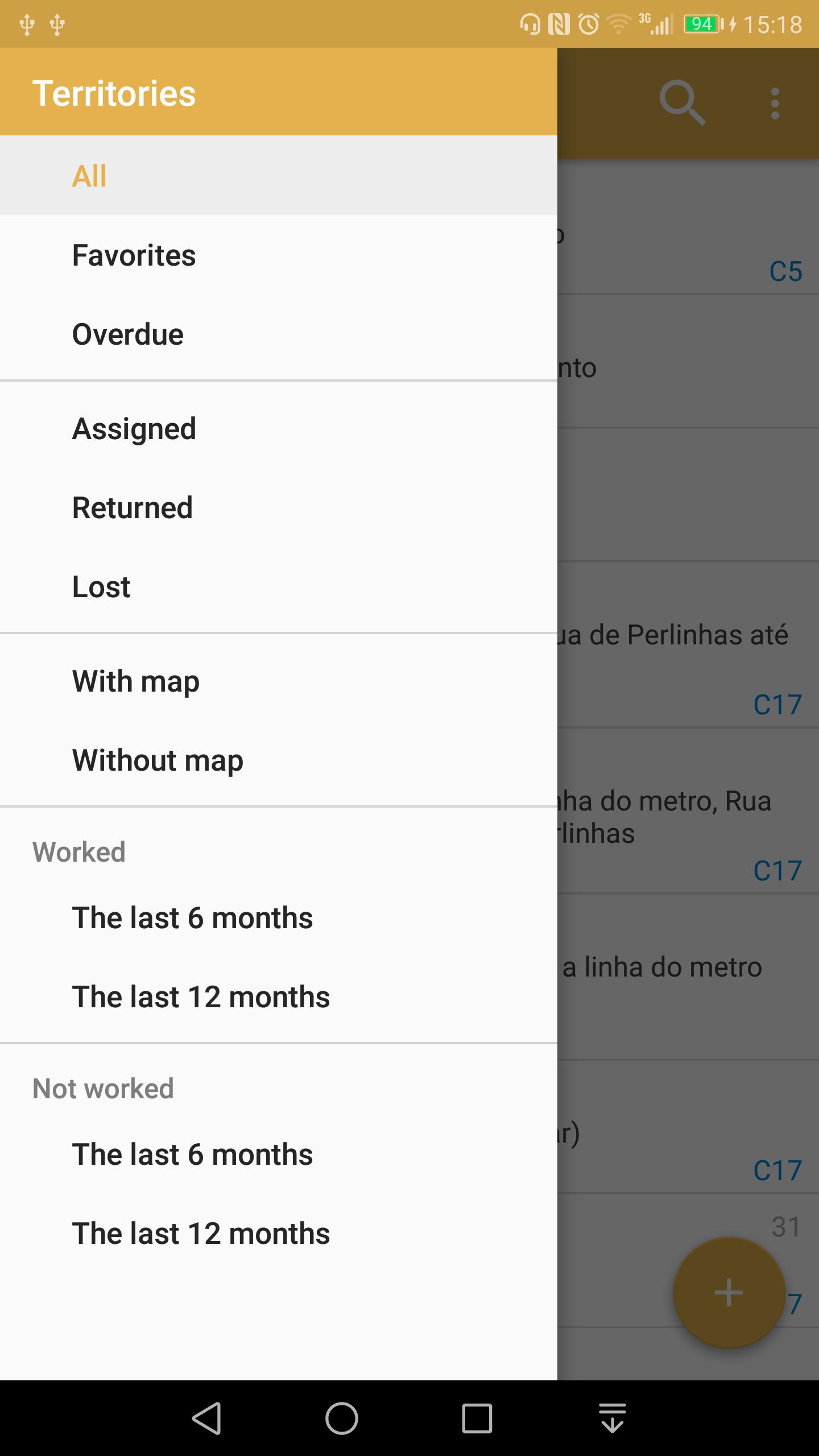This screenshot has width=819, height=1456.
Task: Filter by Assigned territories
Action: 279,428
